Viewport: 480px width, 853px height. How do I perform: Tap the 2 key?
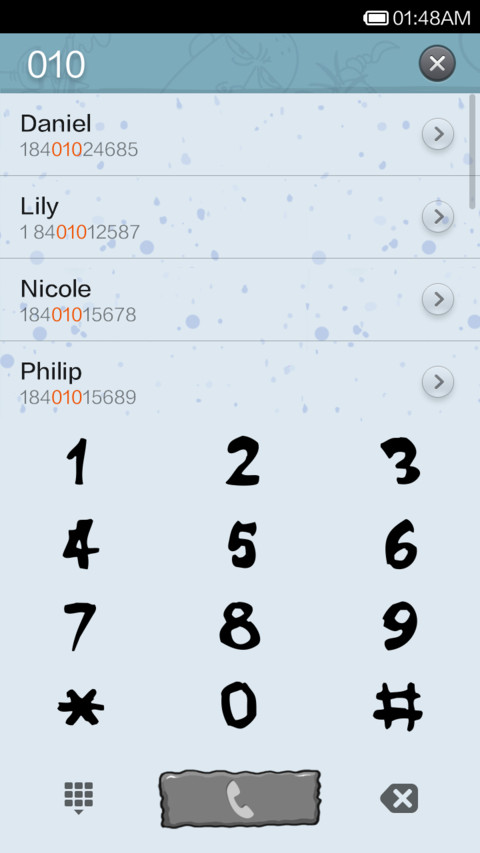[242, 461]
